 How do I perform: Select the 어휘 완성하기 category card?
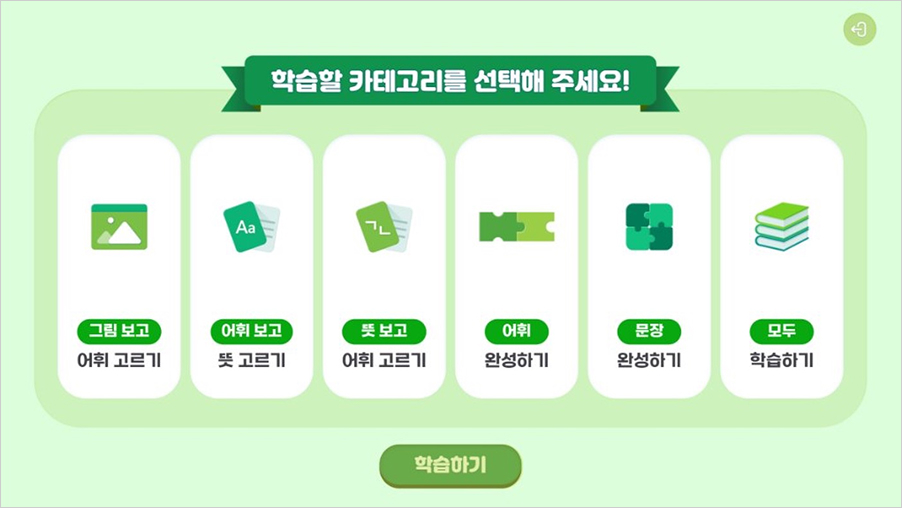tap(516, 267)
